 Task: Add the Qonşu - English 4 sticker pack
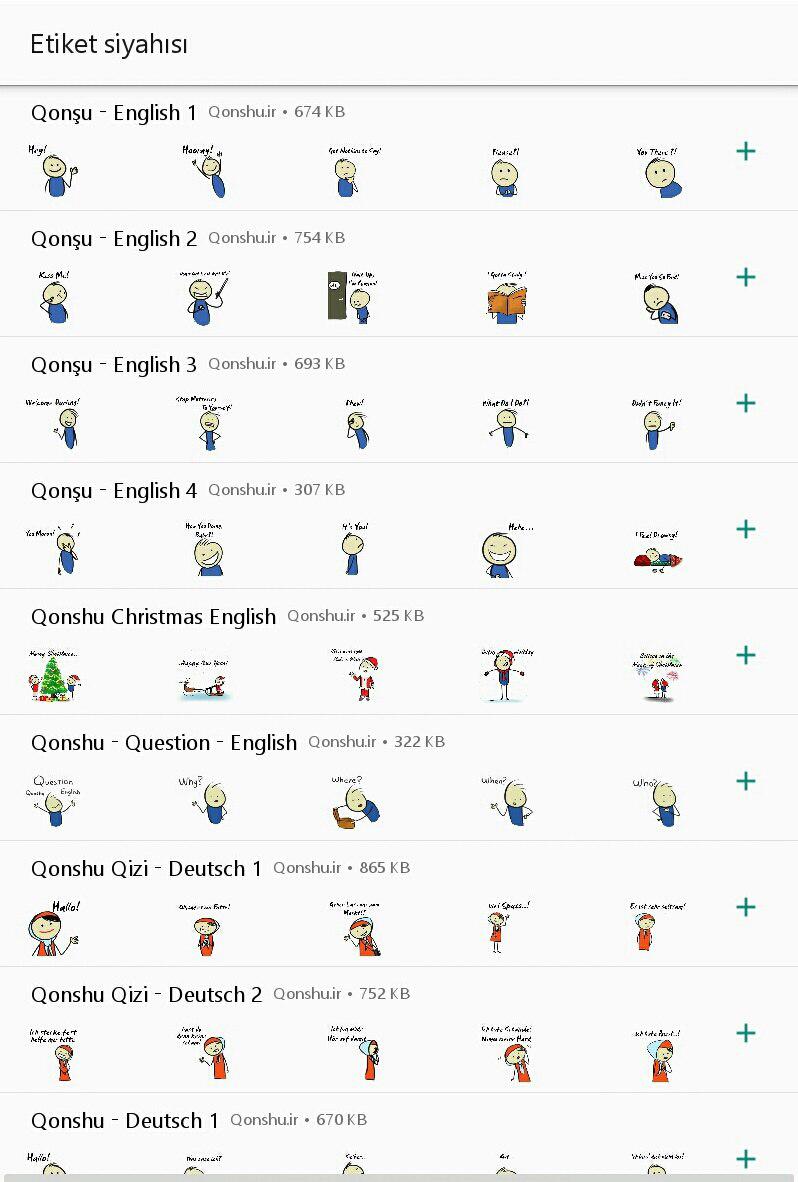pyautogui.click(x=745, y=529)
